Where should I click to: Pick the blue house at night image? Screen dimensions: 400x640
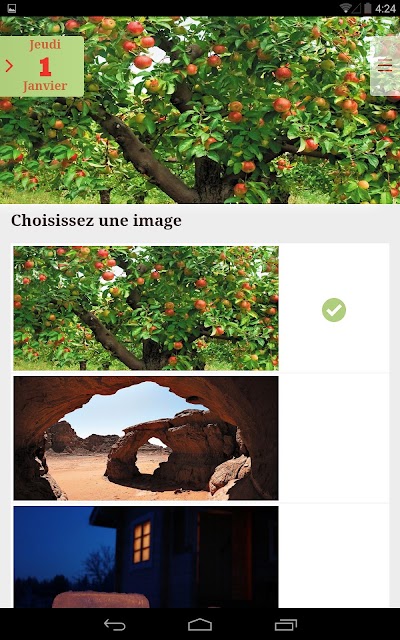pos(146,557)
